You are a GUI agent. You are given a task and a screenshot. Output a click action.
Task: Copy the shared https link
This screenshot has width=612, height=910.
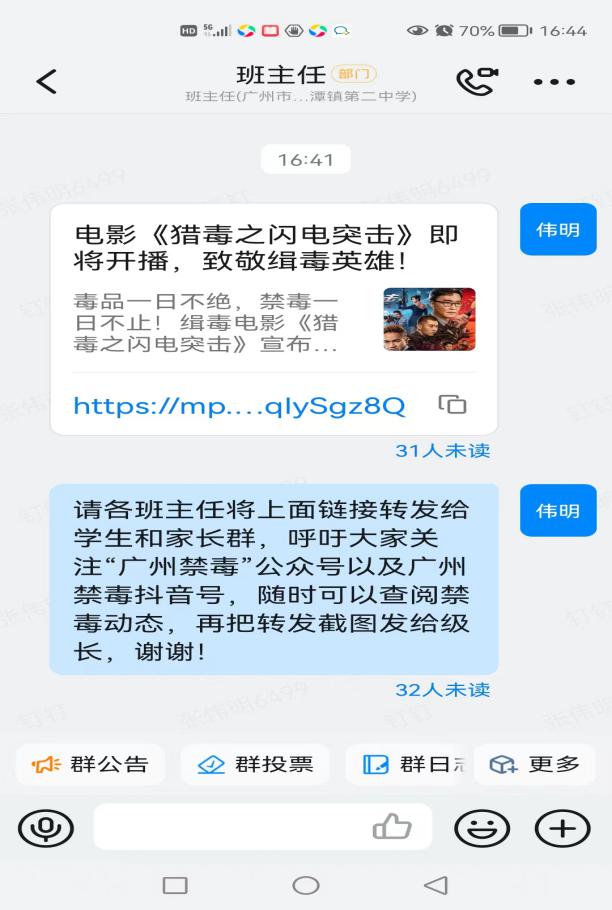[x=452, y=405]
